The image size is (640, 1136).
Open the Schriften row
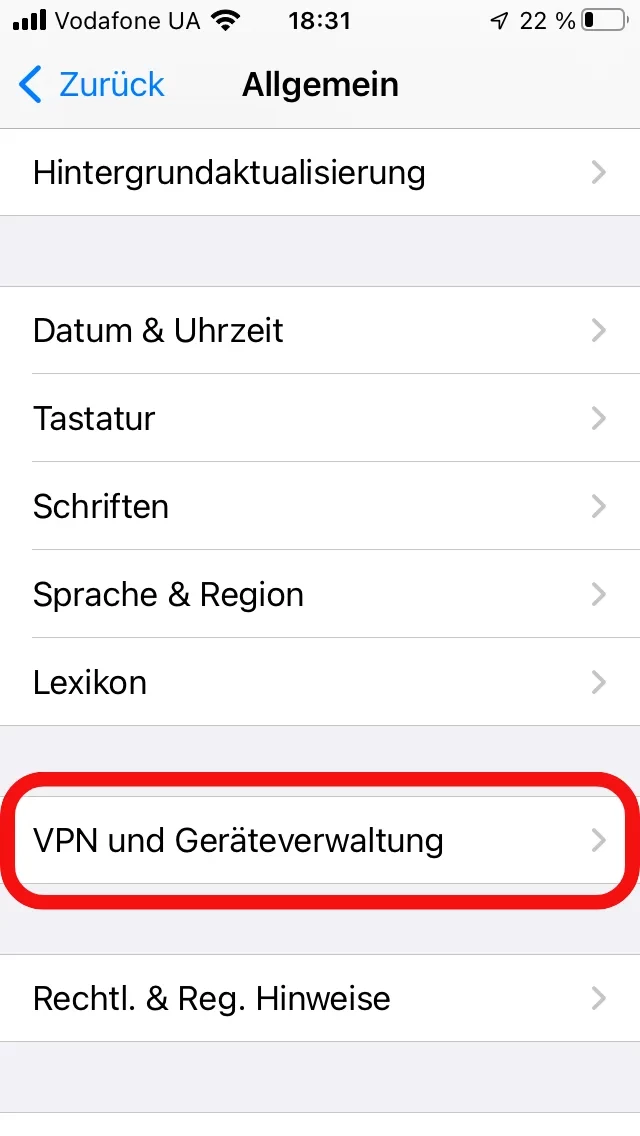[x=320, y=506]
